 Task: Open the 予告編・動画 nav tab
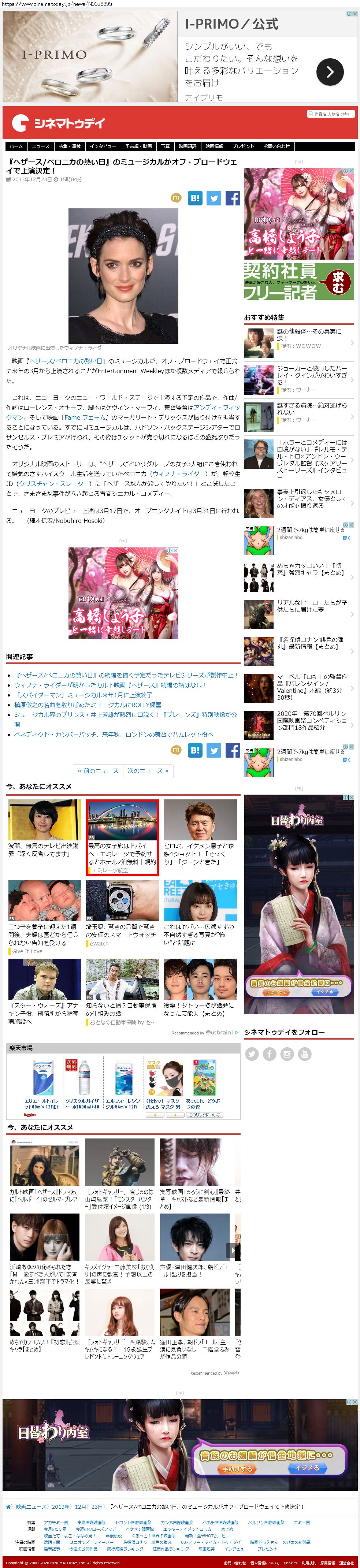tap(138, 146)
